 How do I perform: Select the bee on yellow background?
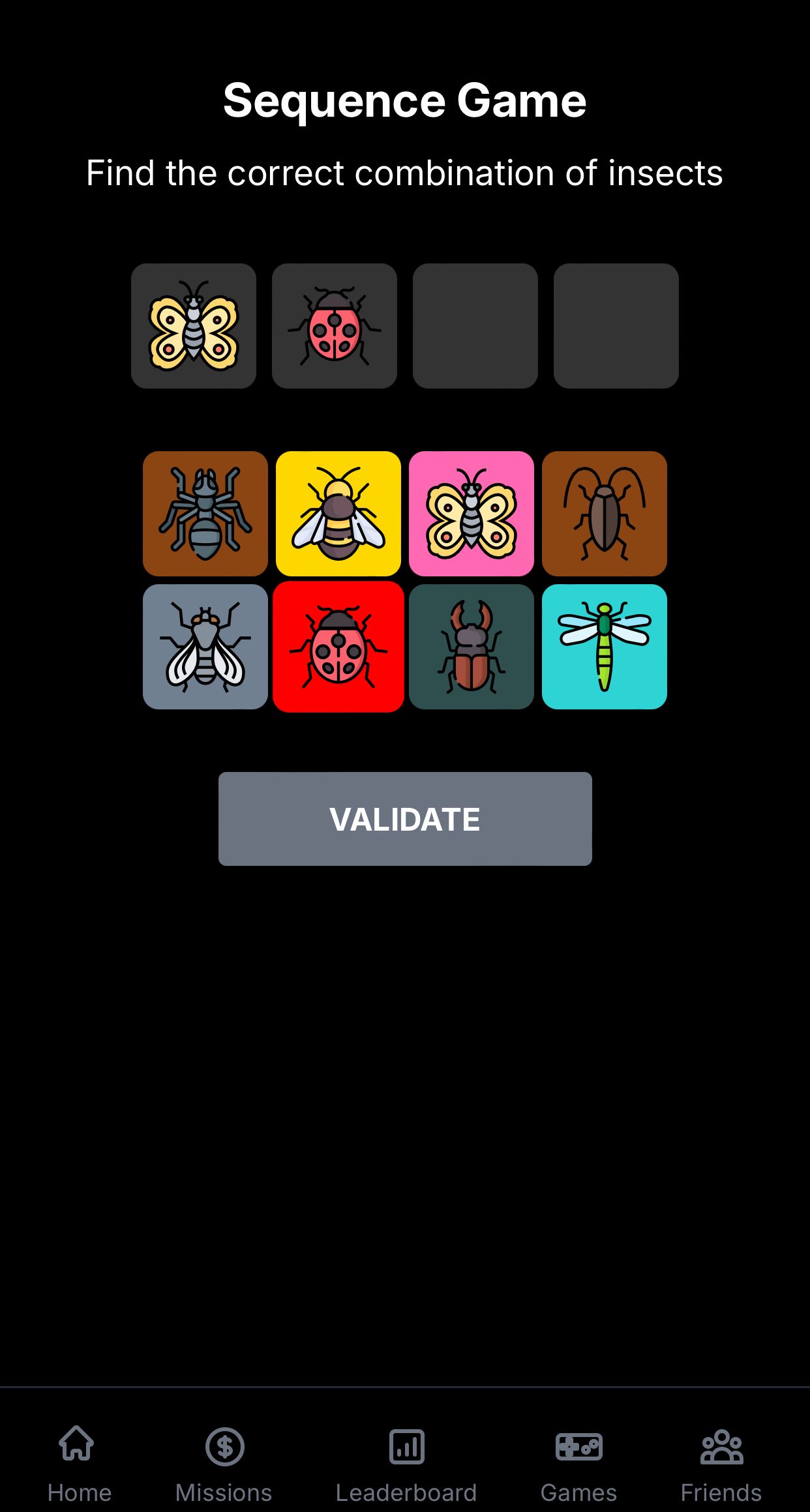(x=338, y=514)
